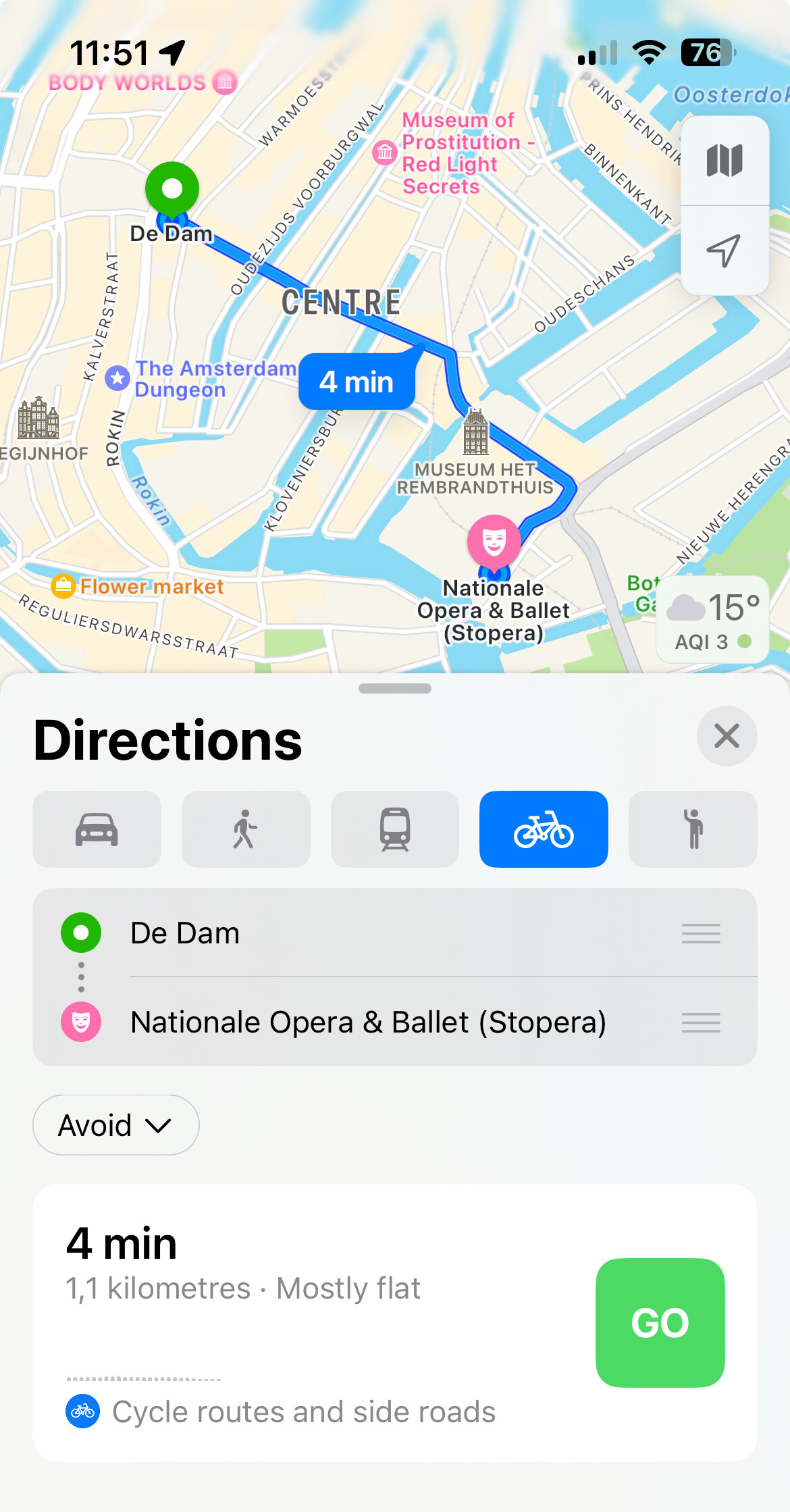Select cycling directions tab
790x1512 pixels.
click(x=544, y=829)
